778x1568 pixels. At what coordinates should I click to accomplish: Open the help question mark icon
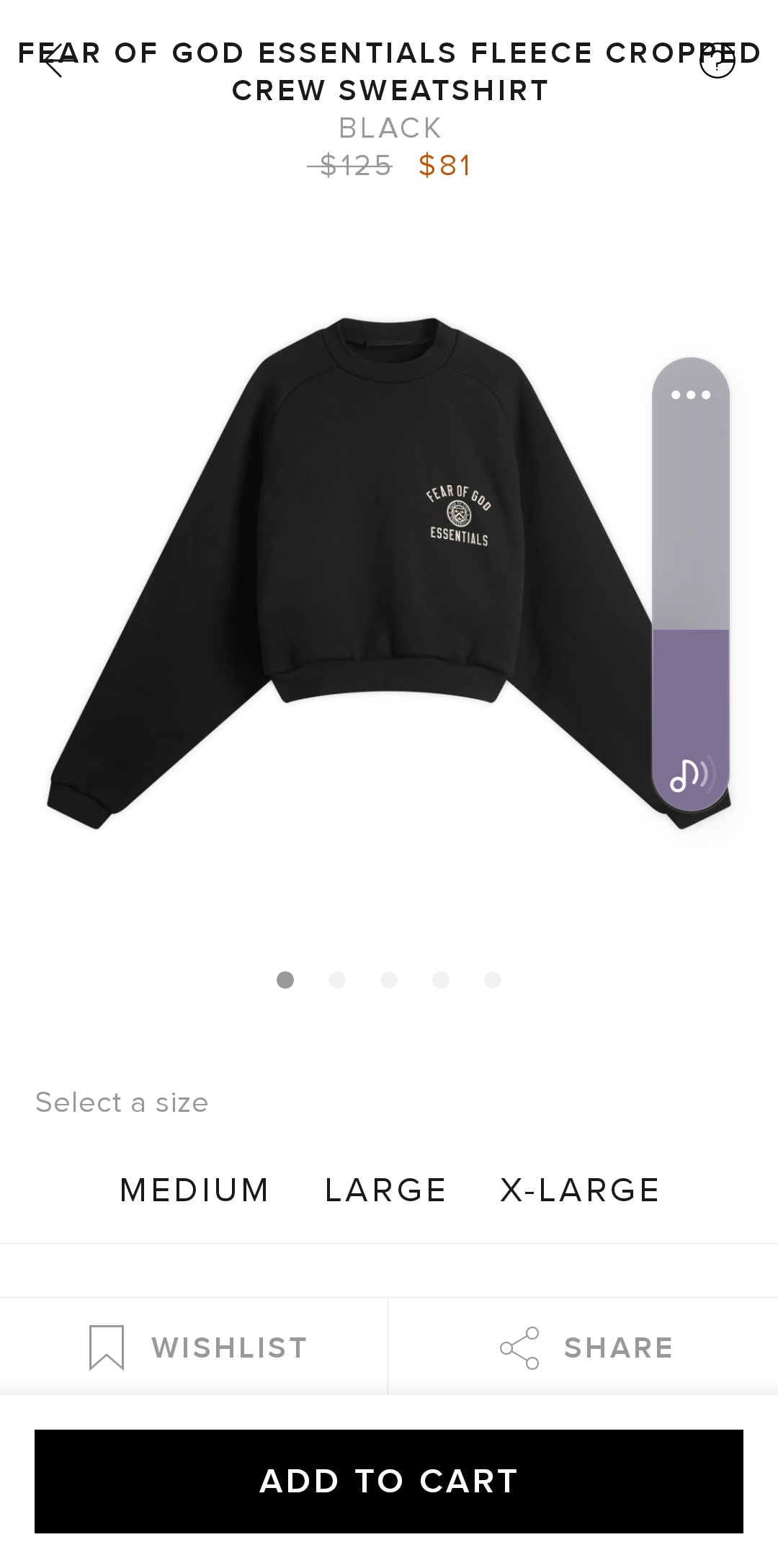coord(717,62)
